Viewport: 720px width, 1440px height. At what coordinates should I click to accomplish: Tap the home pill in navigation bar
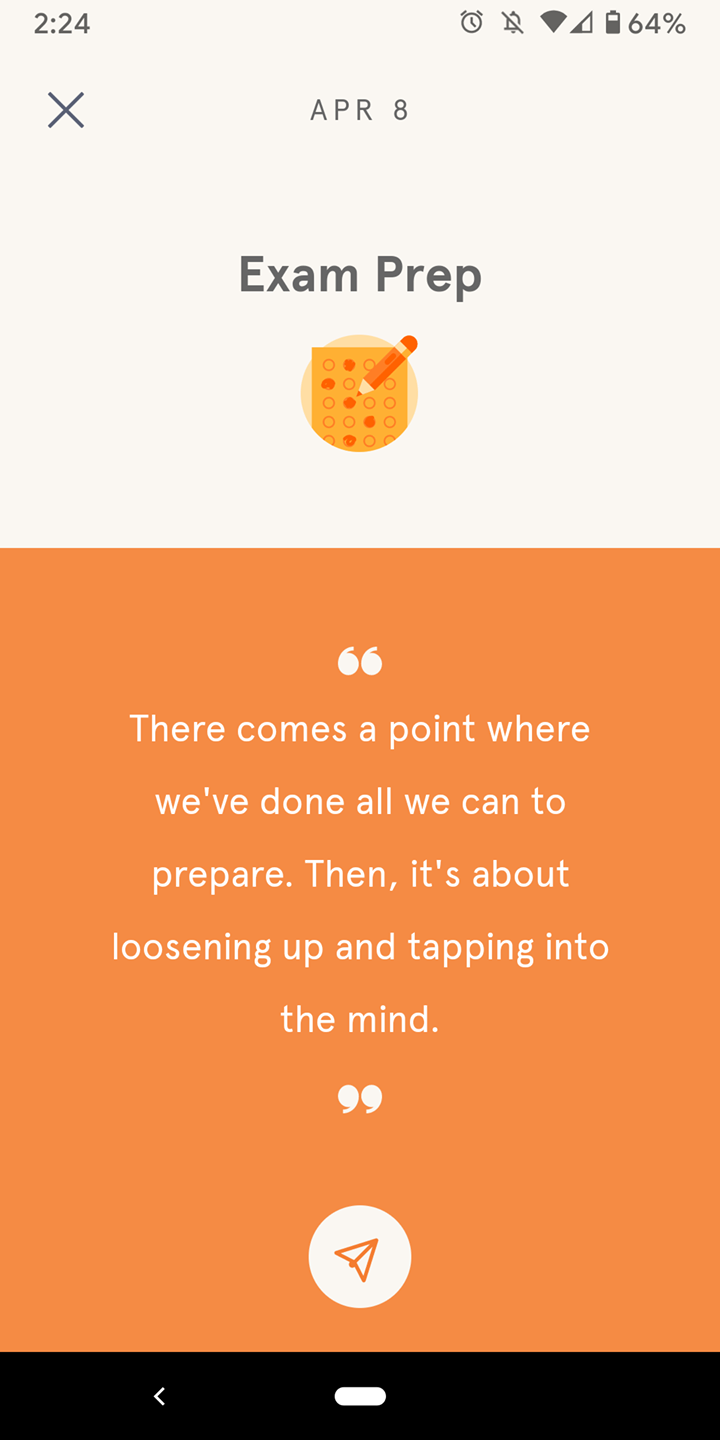(x=360, y=1396)
